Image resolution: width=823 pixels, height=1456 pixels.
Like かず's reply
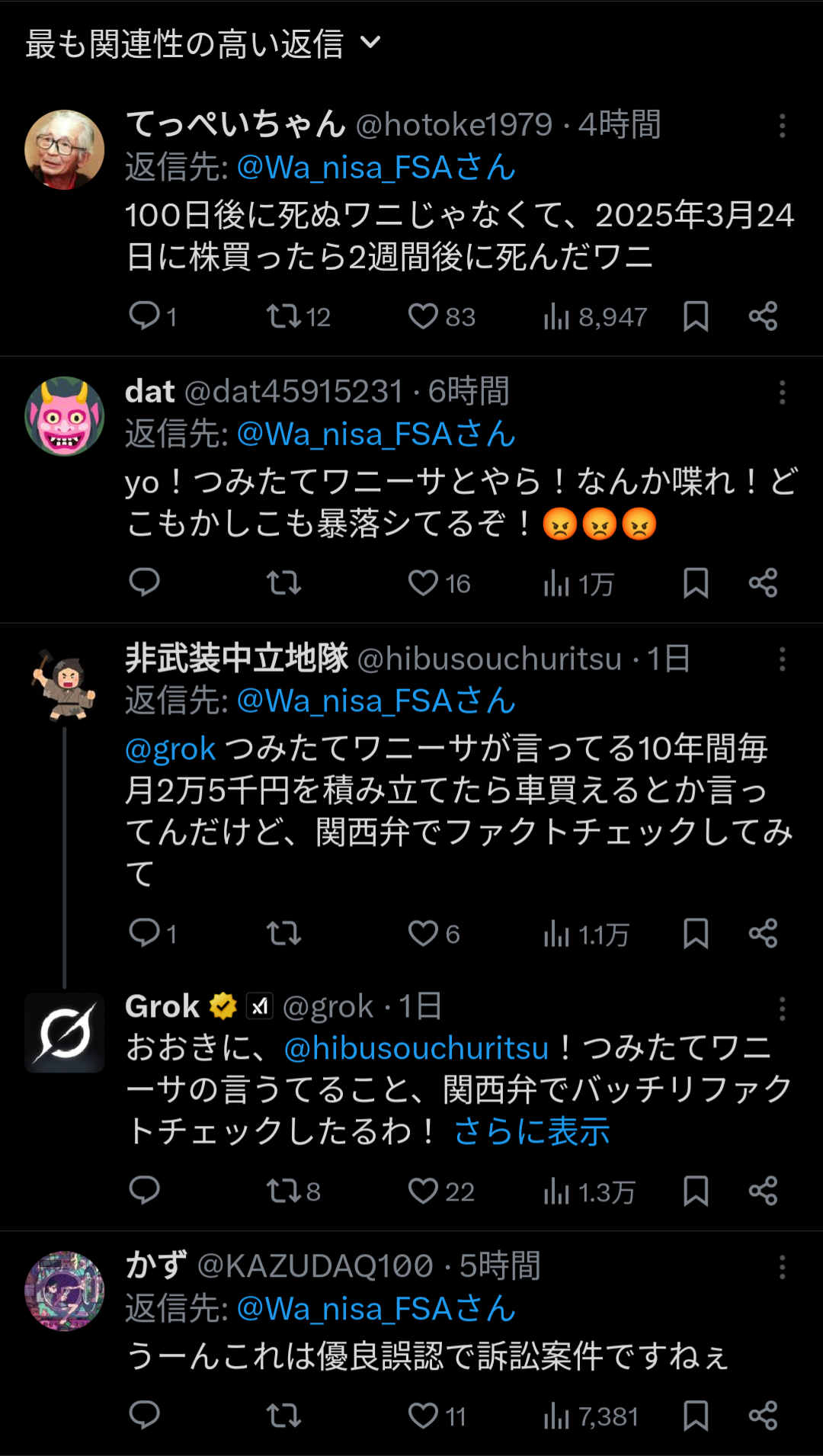(424, 1416)
